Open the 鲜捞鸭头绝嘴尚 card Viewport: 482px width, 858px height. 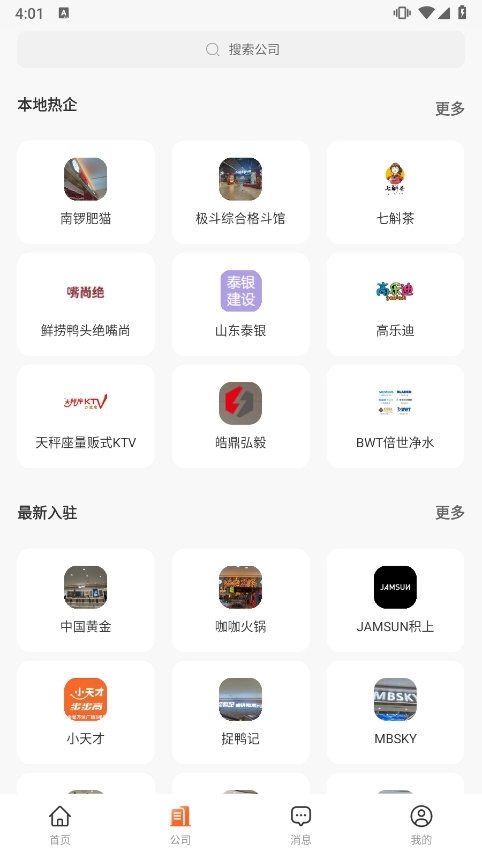click(86, 304)
